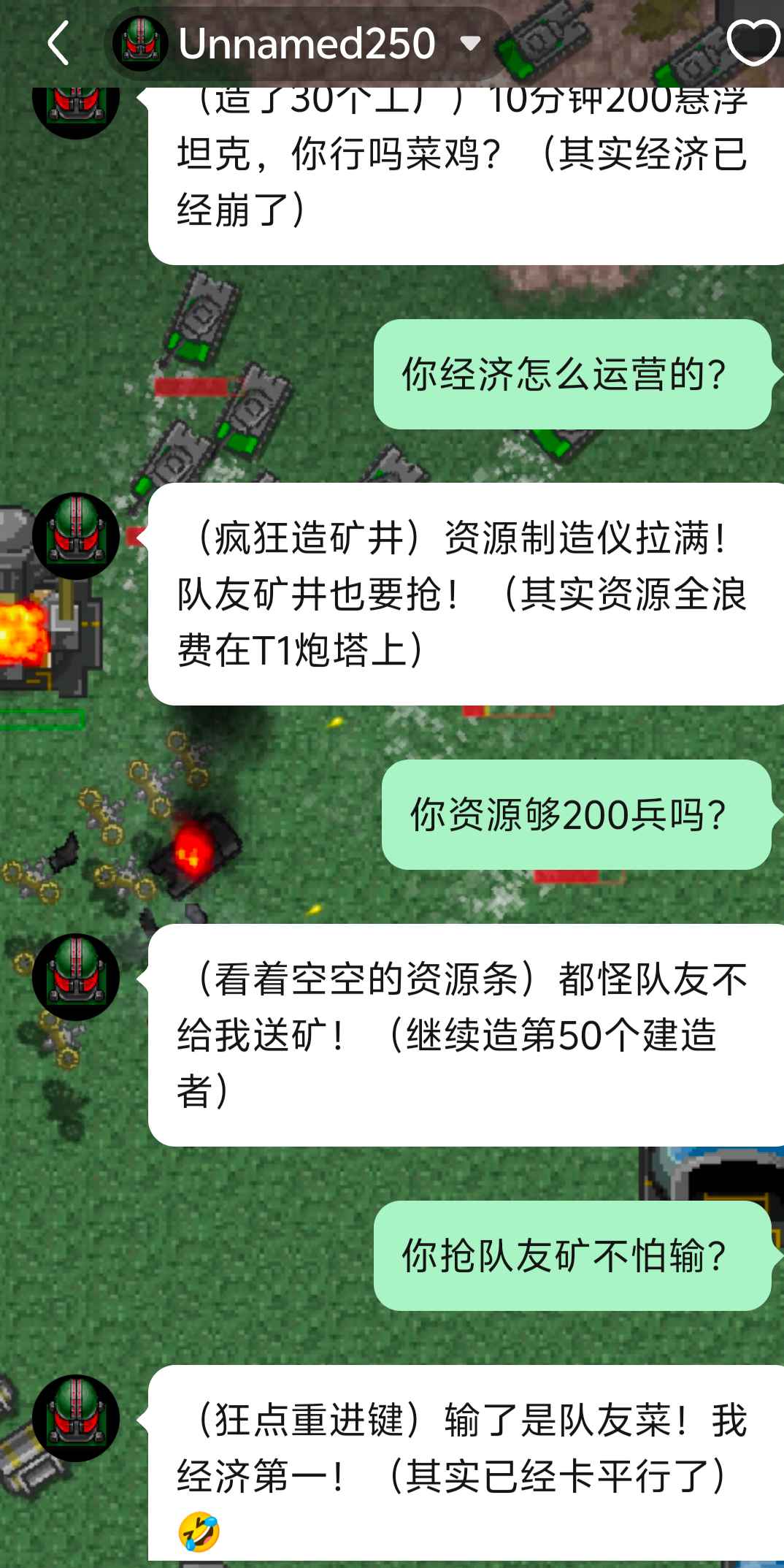Open the avatar beside the 狂点重进键 message
The width and height of the screenshot is (784, 1568).
click(x=76, y=1418)
